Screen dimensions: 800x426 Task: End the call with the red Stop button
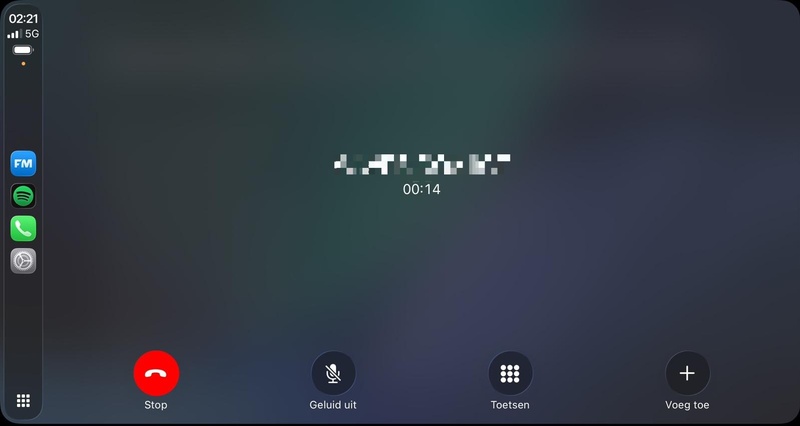pyautogui.click(x=156, y=374)
